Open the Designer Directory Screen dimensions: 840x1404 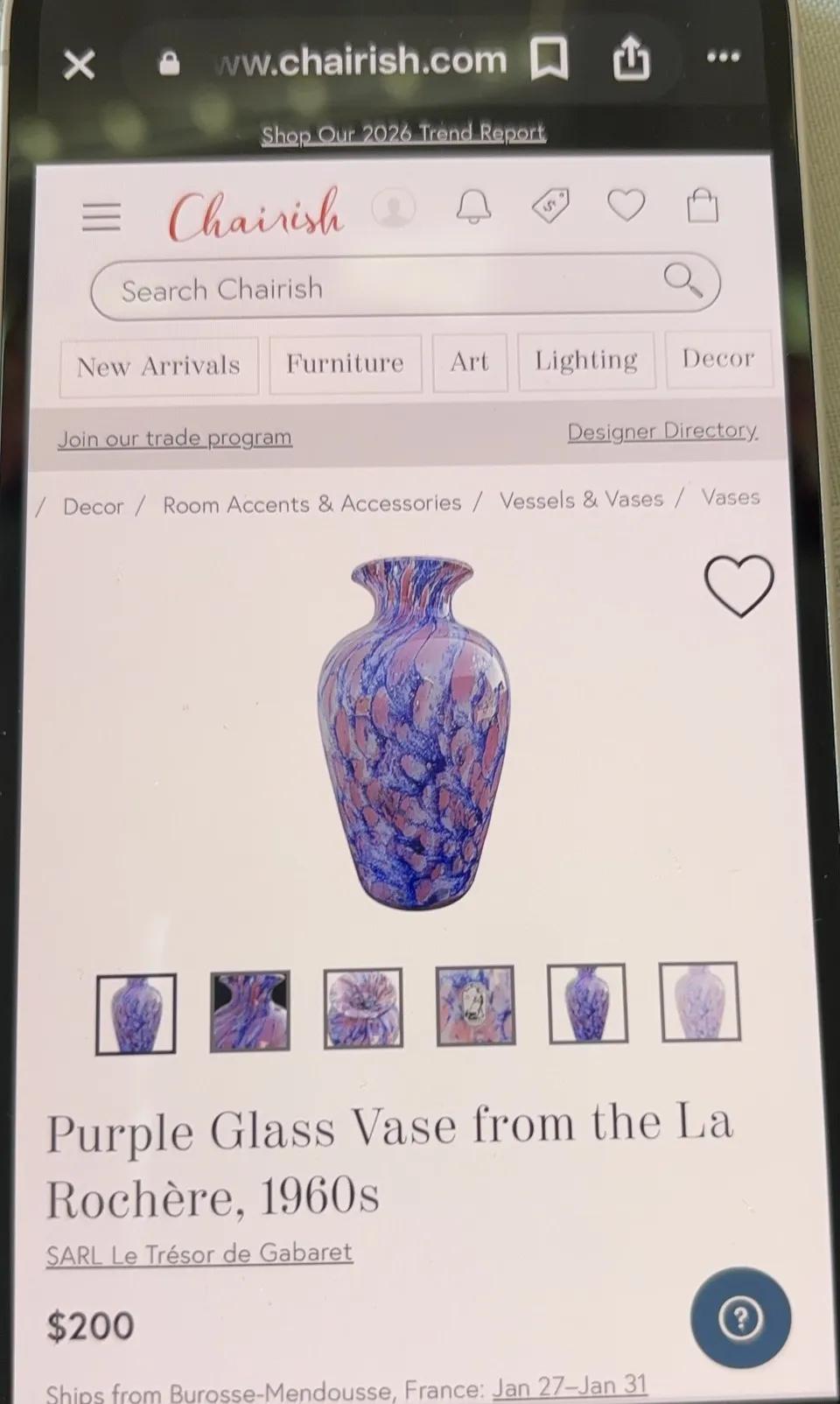coord(661,431)
